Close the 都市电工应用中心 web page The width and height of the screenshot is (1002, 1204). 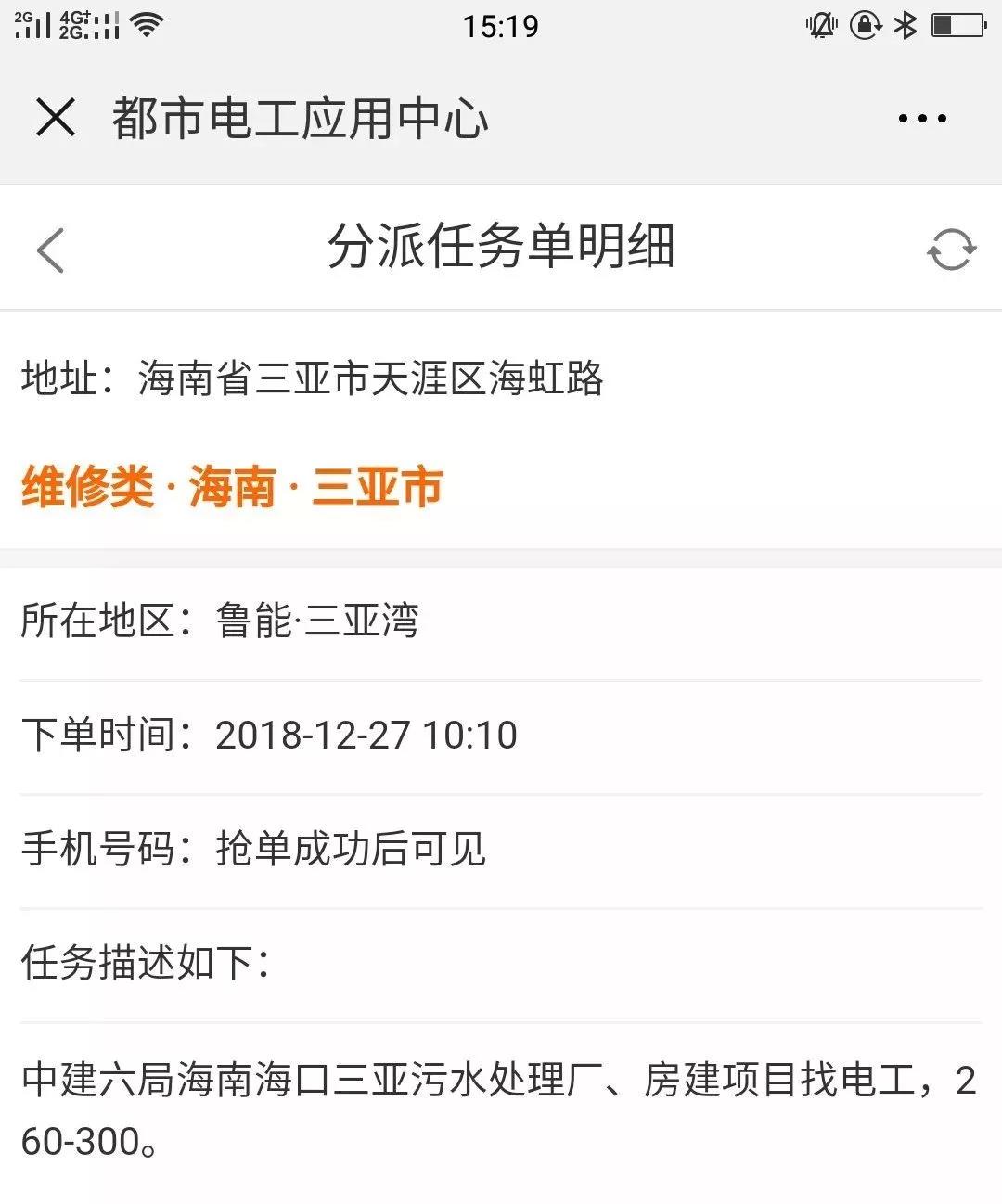coord(56,118)
